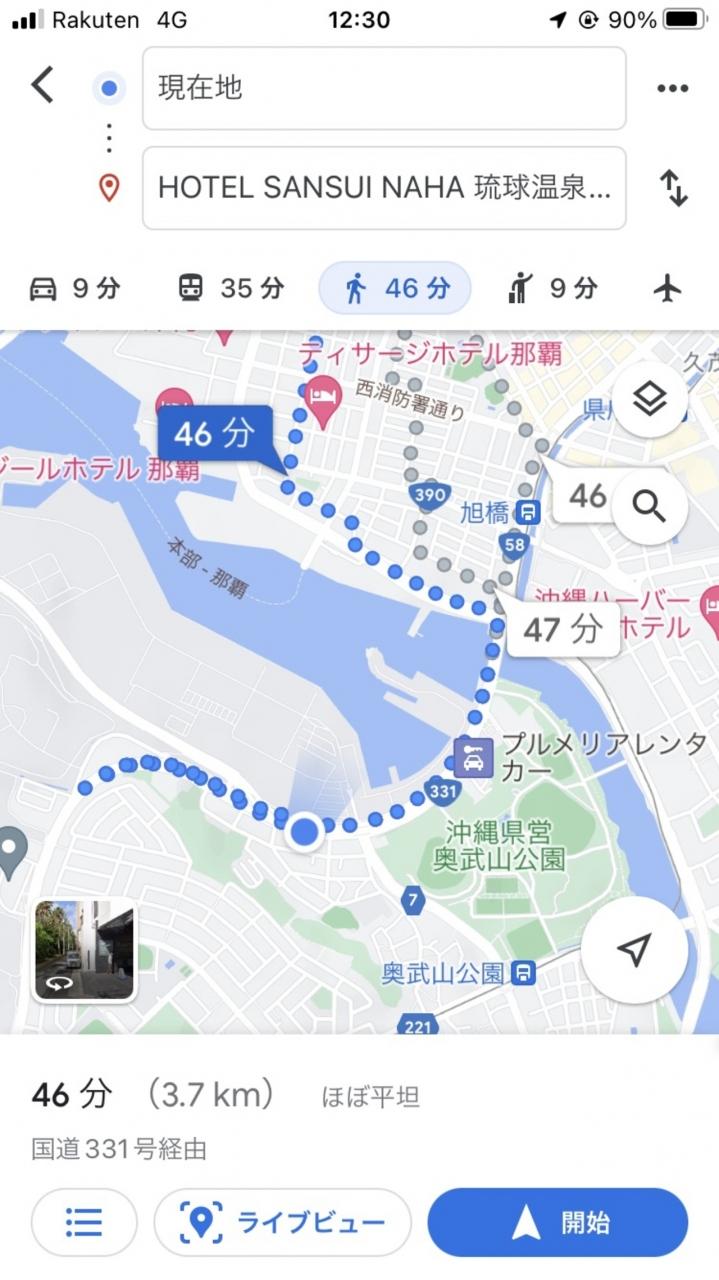Launch ライブビュー live view

tap(282, 1222)
